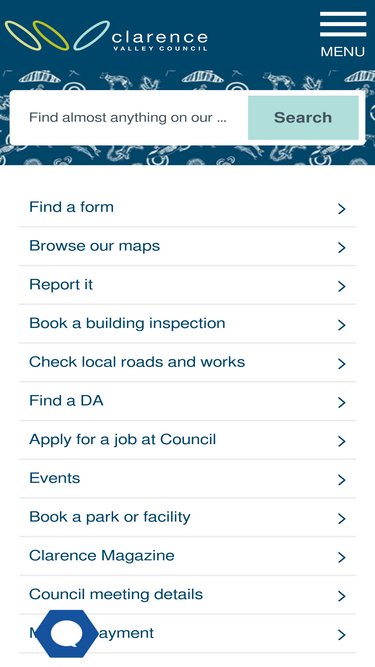Open the Find a DA row
Viewport: 375px width, 667px height.
pyautogui.click(x=188, y=401)
